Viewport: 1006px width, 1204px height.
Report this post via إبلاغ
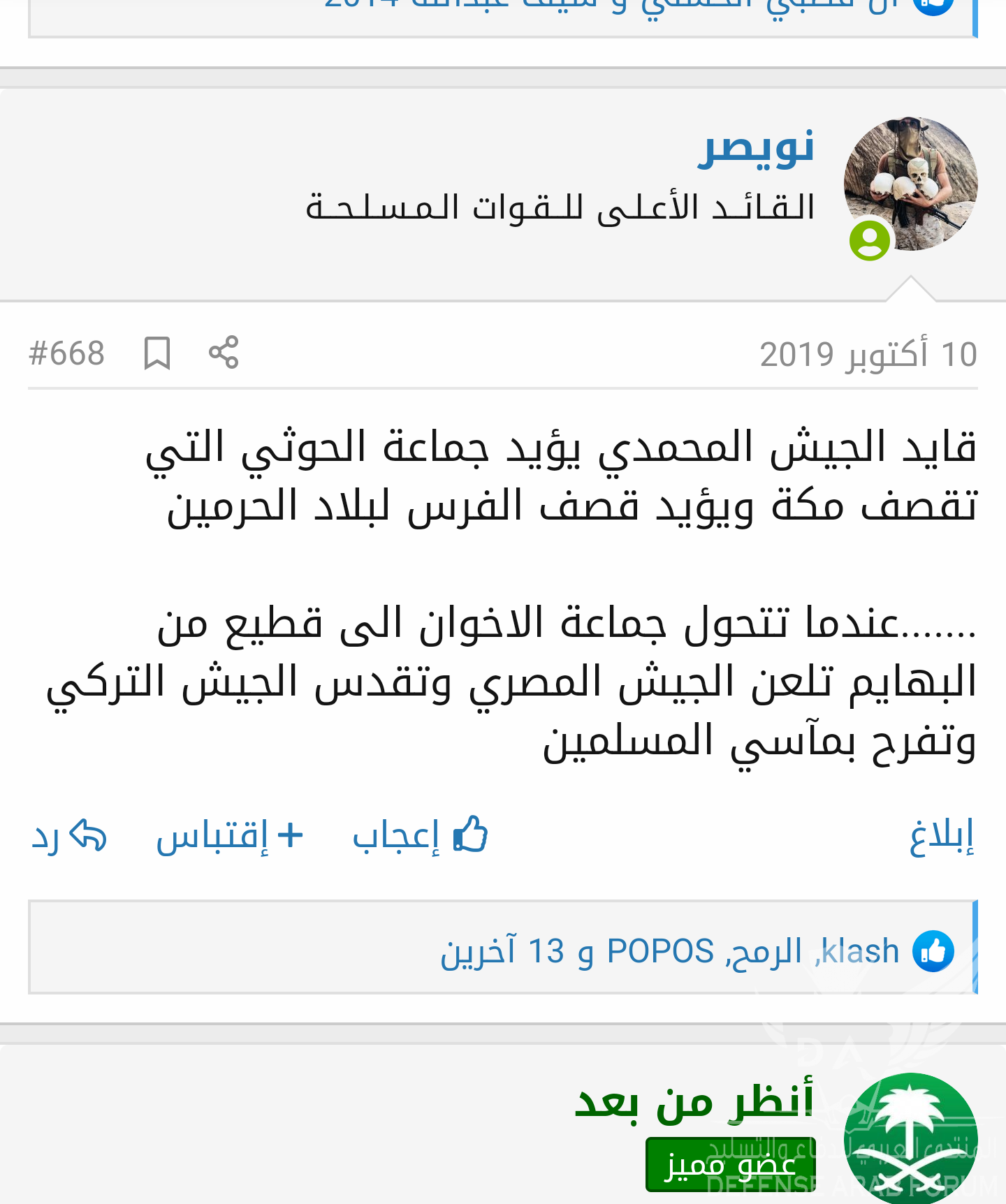(x=941, y=836)
